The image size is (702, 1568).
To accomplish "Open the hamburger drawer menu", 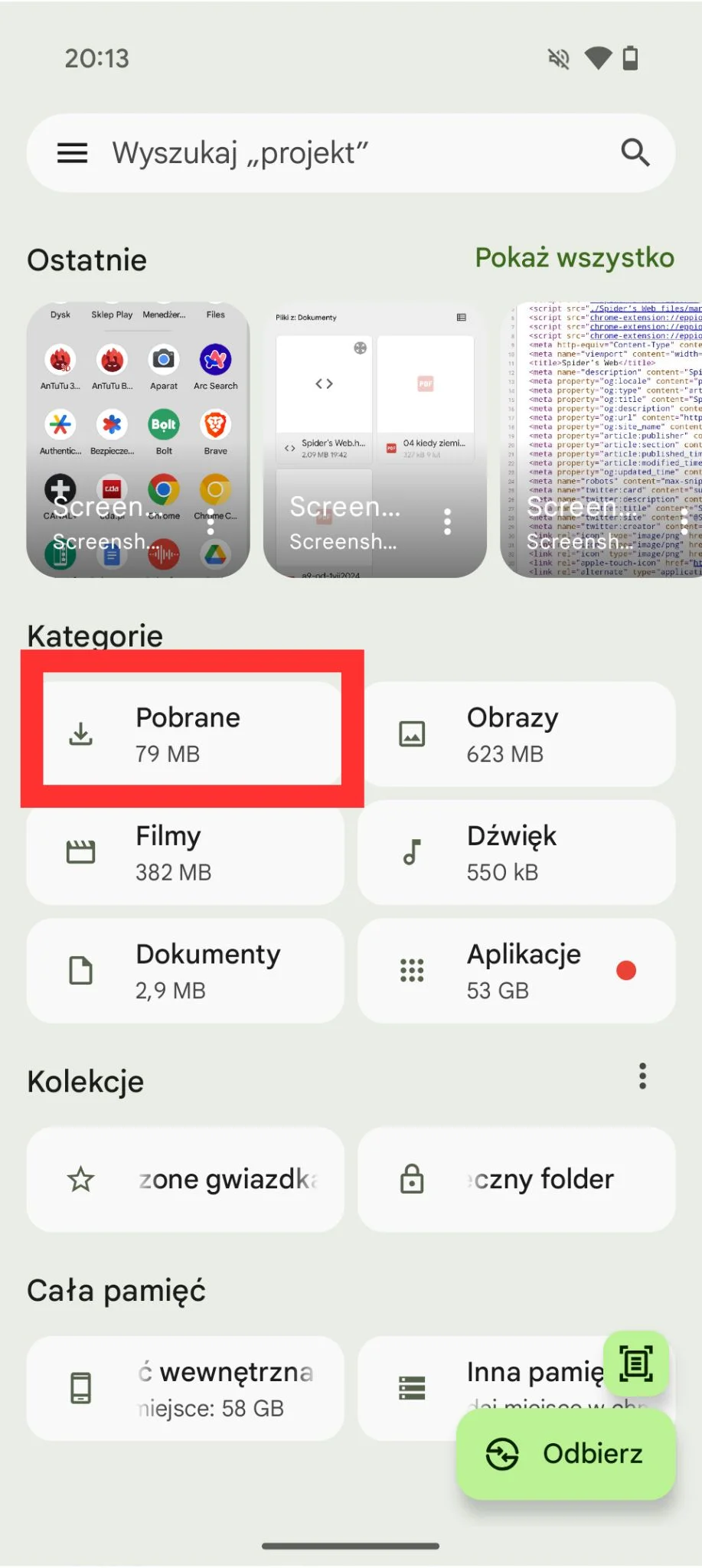I will coord(73,153).
